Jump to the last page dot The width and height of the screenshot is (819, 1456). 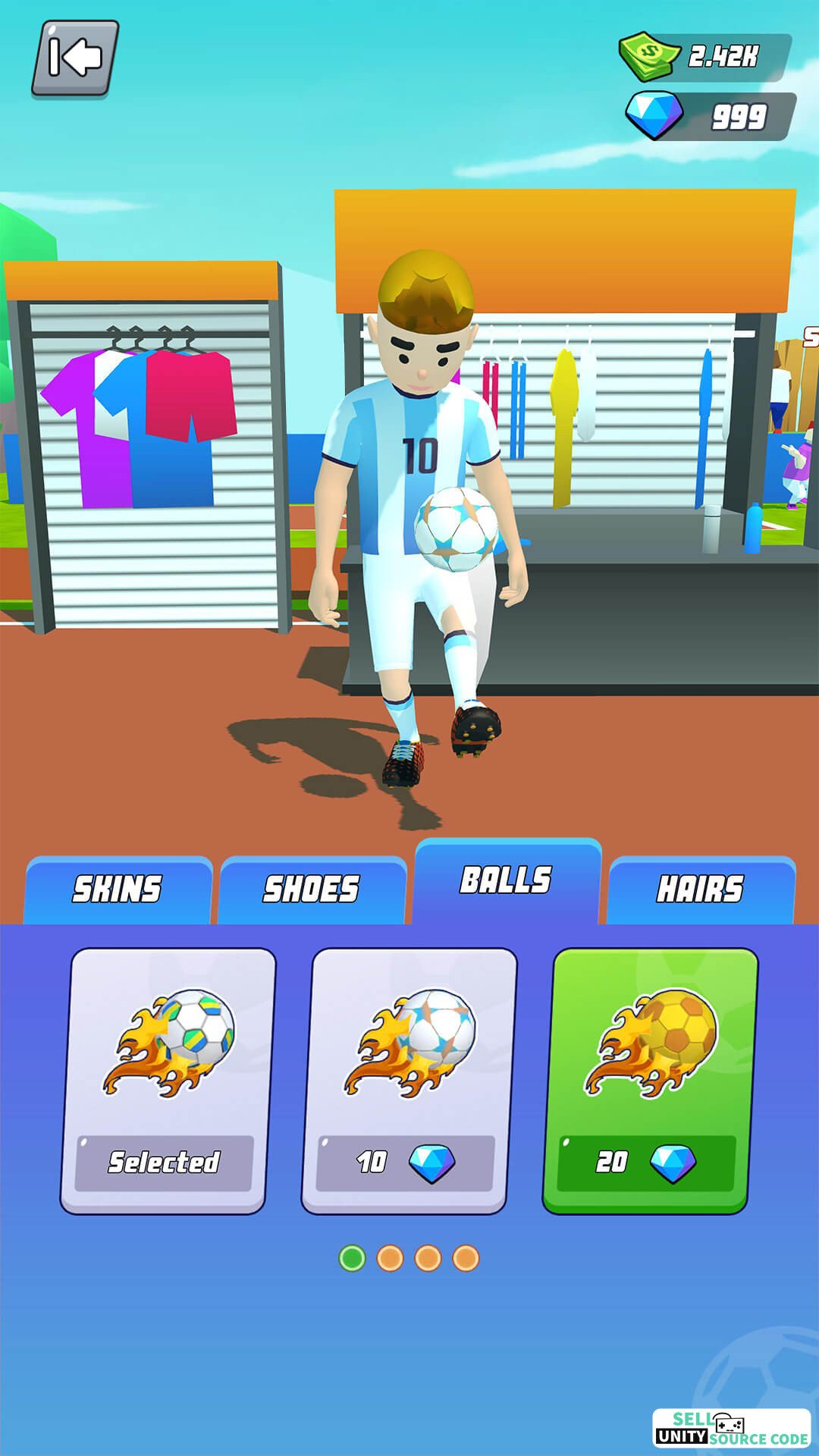[x=466, y=1258]
